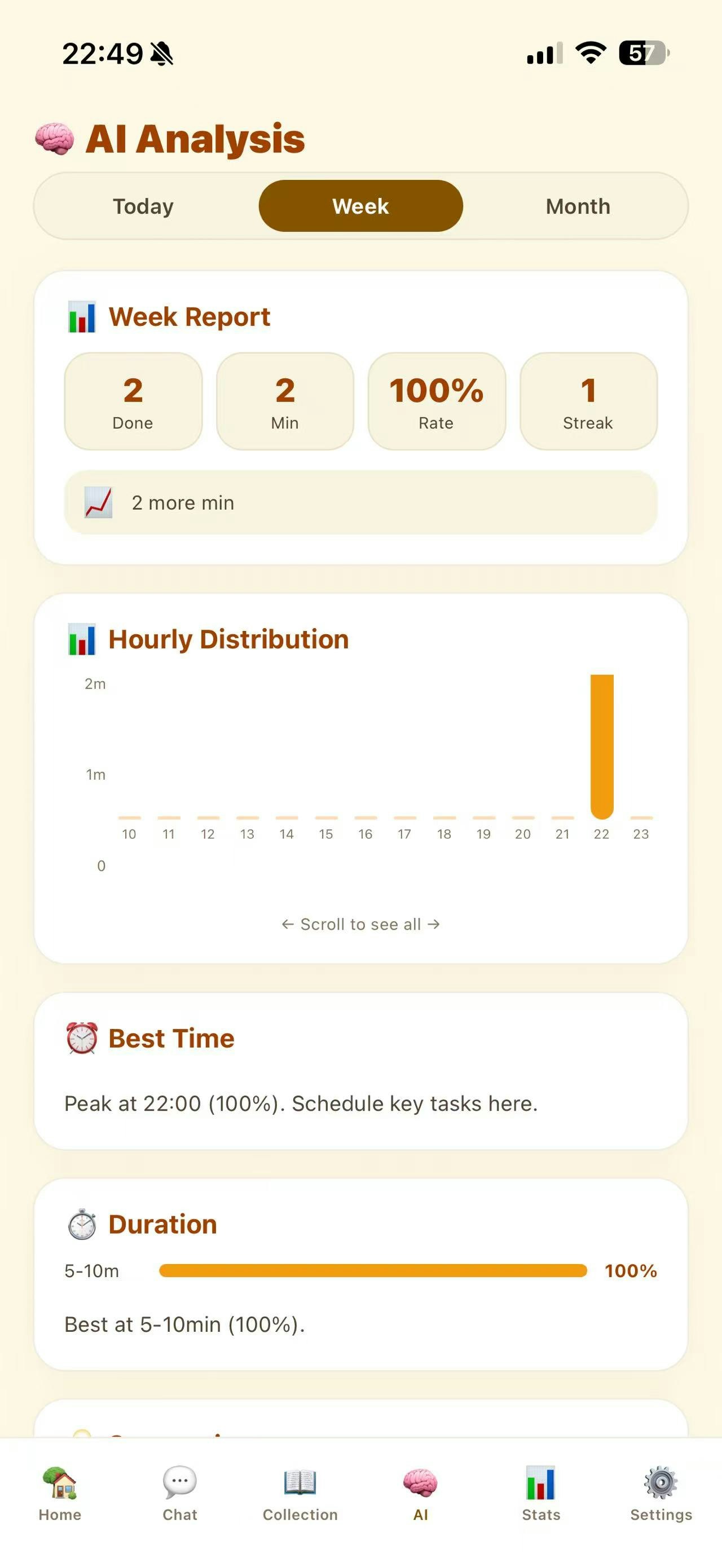Open the Stats tab
722x1568 pixels.
(x=540, y=1494)
